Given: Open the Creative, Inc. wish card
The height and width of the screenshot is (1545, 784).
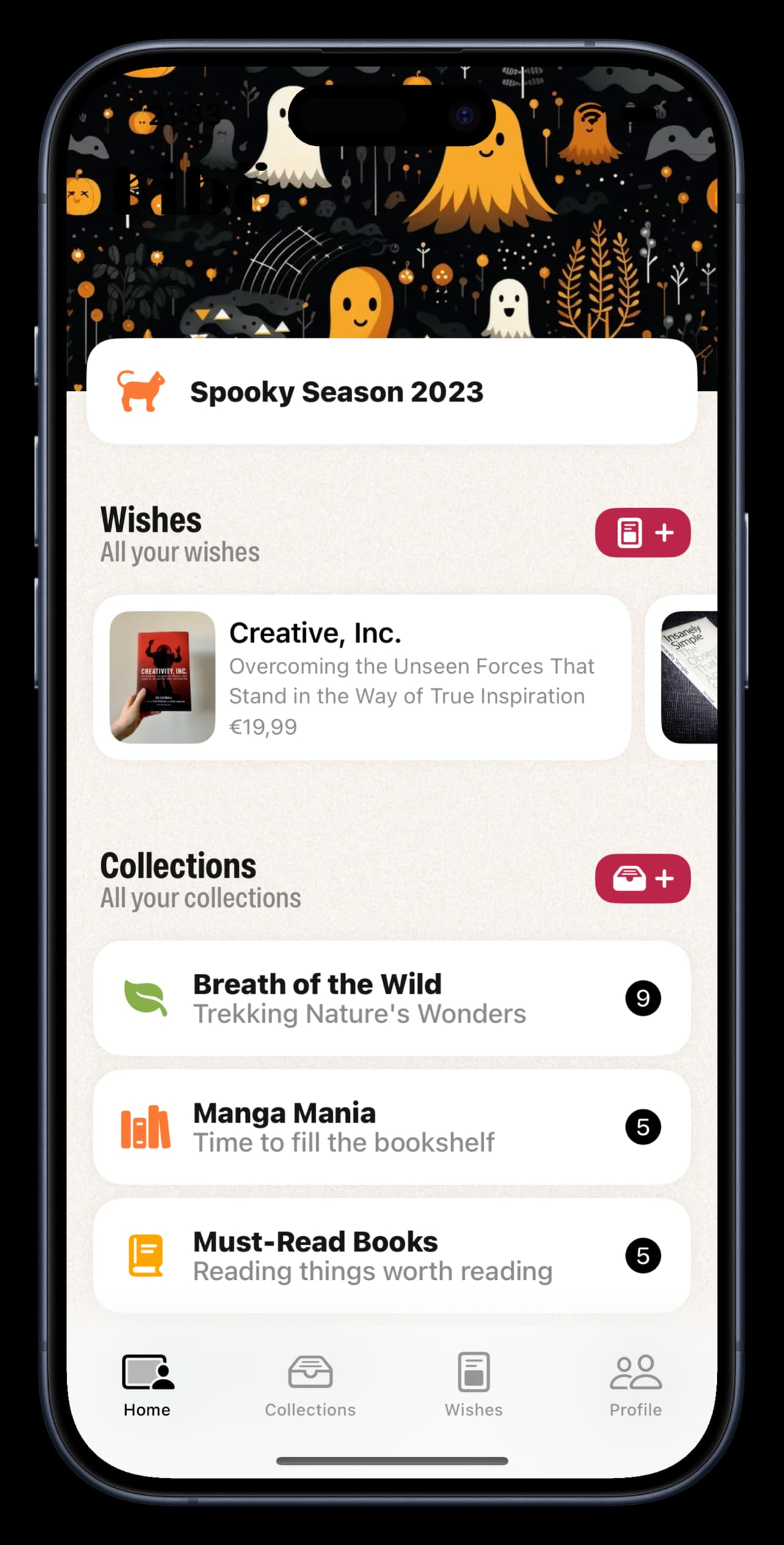Looking at the screenshot, I should 361,677.
